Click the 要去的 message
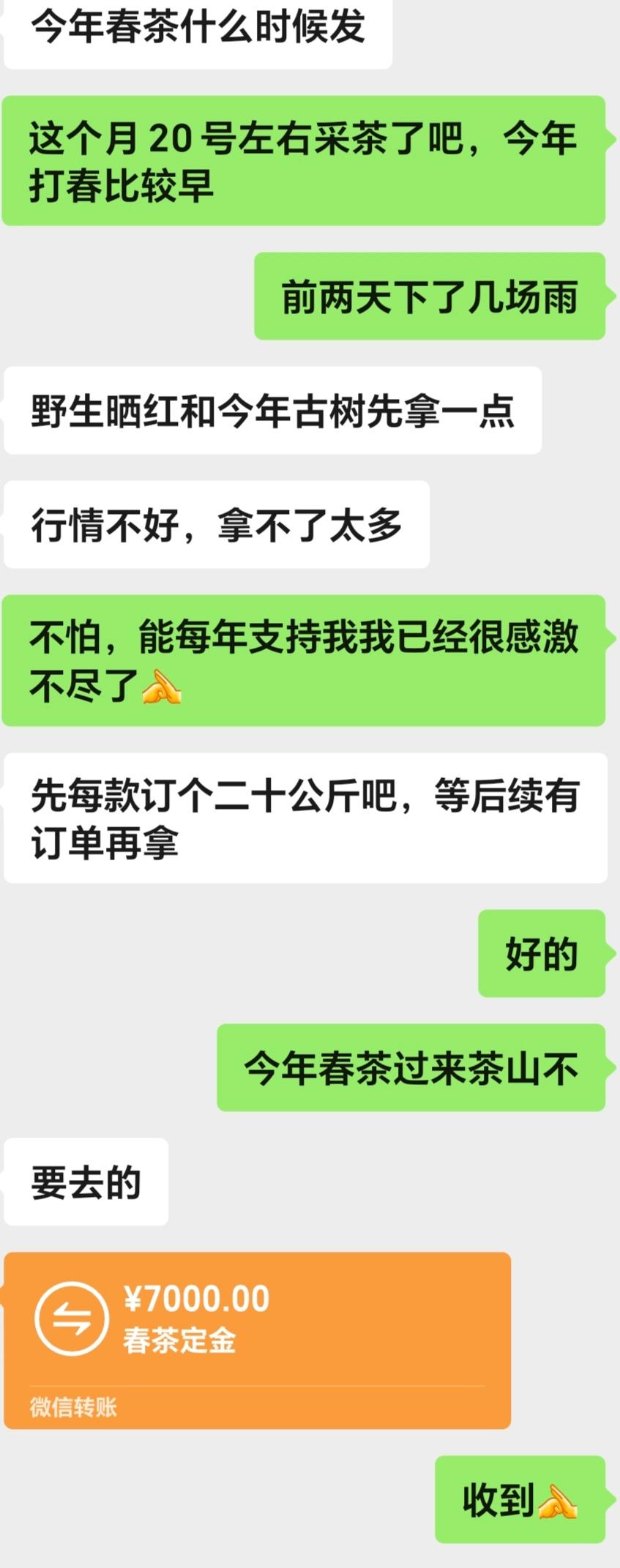 pos(86,1180)
